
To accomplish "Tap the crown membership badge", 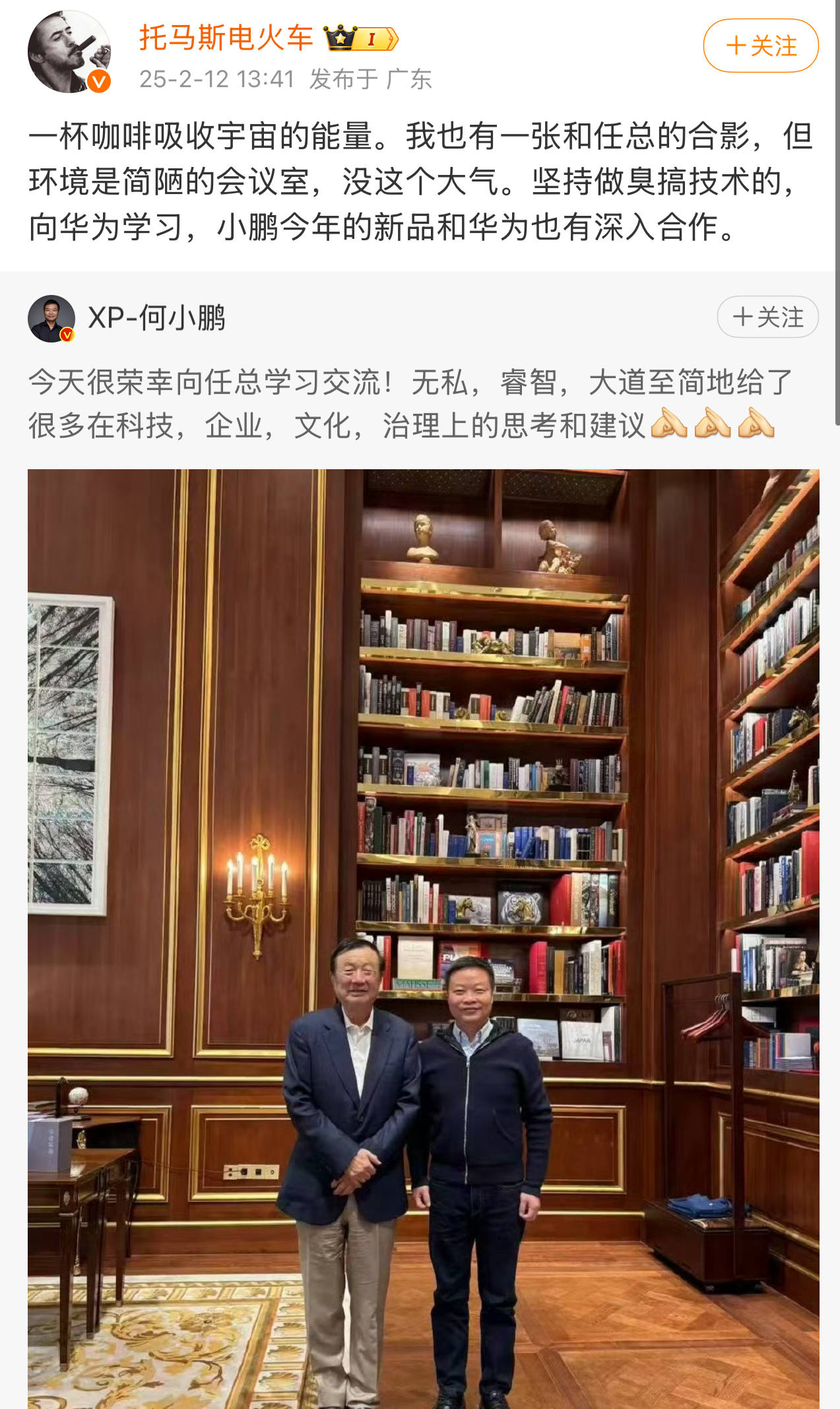I will tap(361, 38).
